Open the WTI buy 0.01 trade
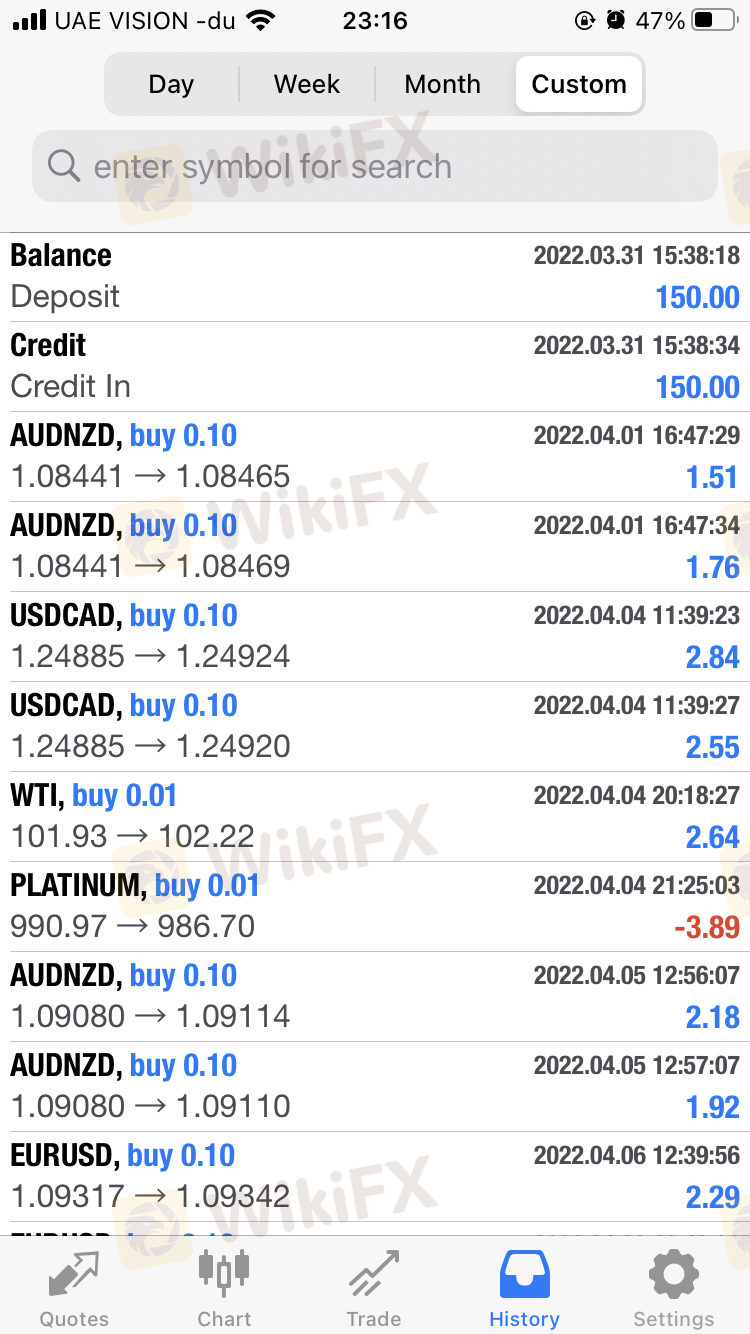 click(x=375, y=816)
